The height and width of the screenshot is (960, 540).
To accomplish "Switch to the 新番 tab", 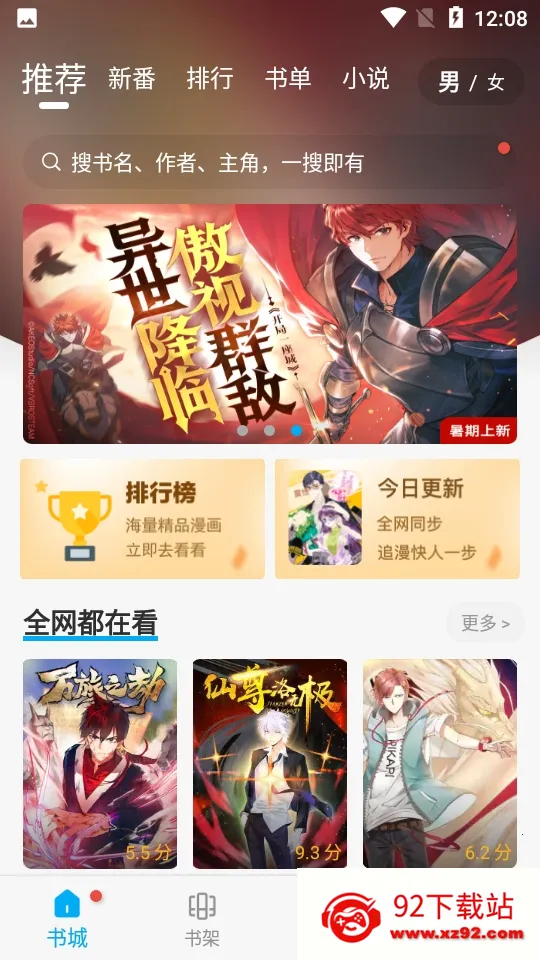I will (x=132, y=80).
